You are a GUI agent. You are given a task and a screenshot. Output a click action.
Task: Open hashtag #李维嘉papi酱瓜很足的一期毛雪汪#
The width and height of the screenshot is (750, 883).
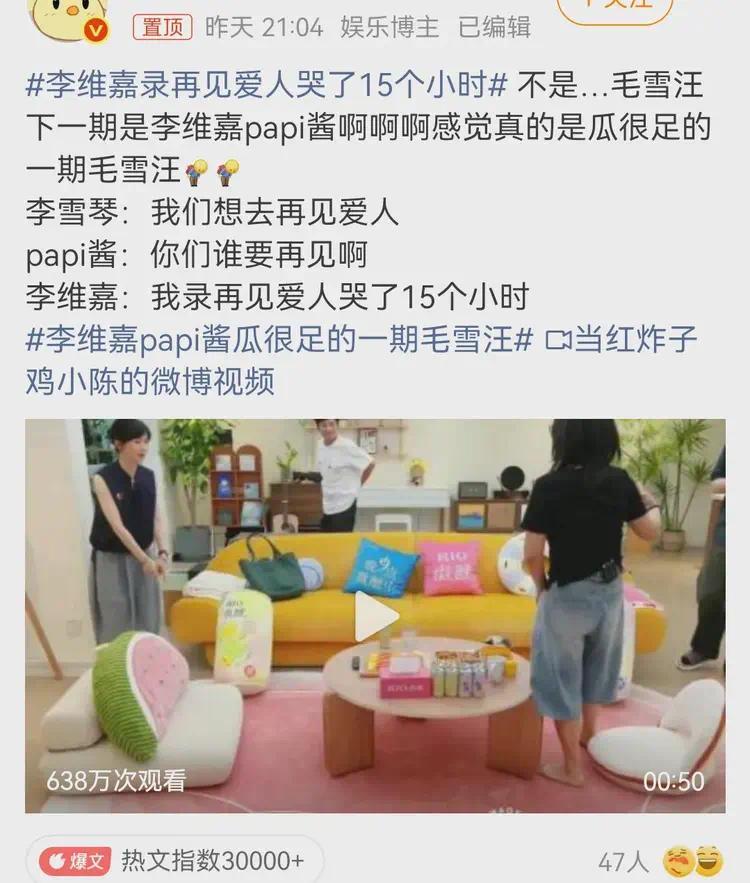pyautogui.click(x=280, y=340)
